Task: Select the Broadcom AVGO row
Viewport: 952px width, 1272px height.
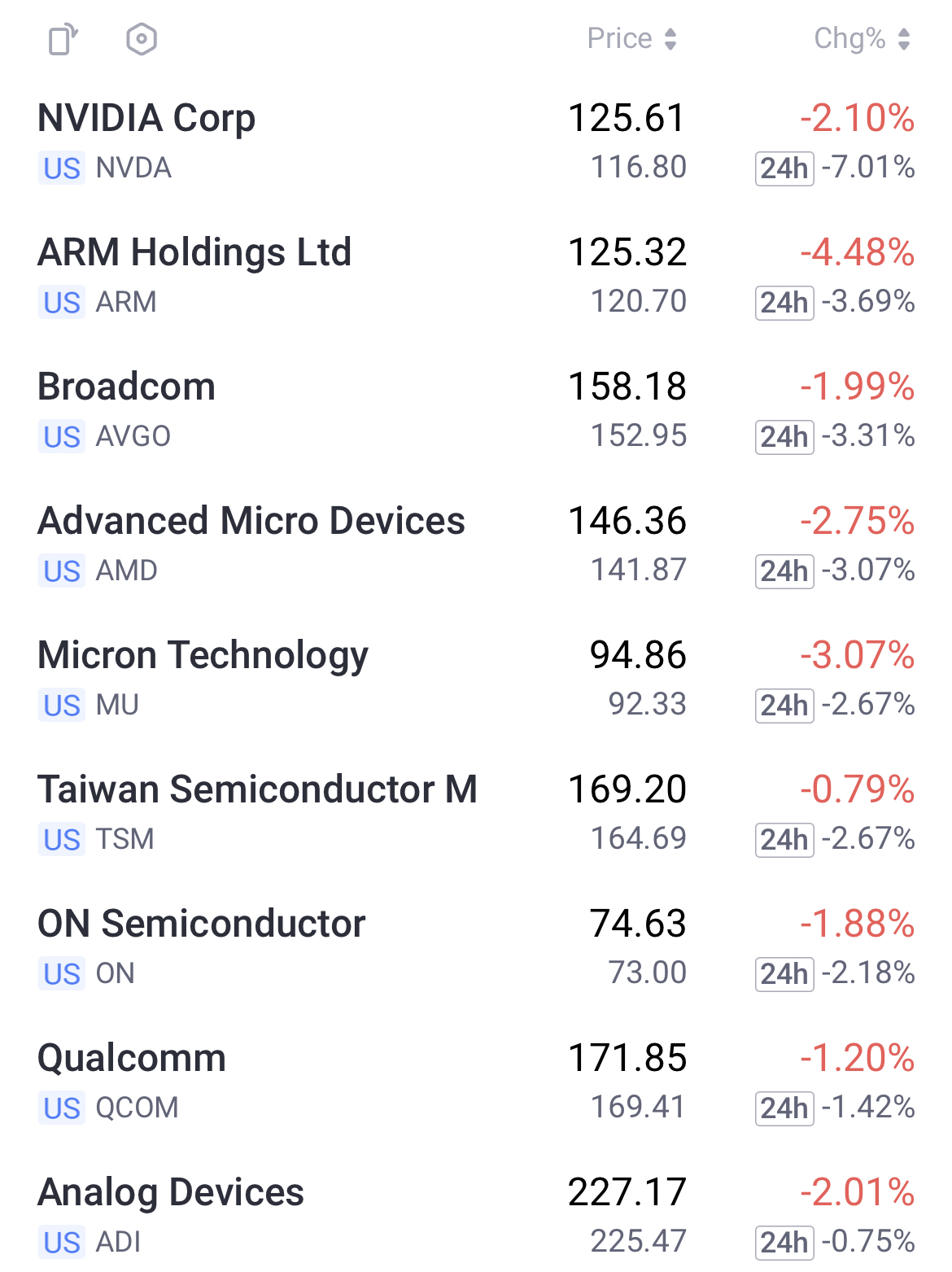Action: coord(127,387)
